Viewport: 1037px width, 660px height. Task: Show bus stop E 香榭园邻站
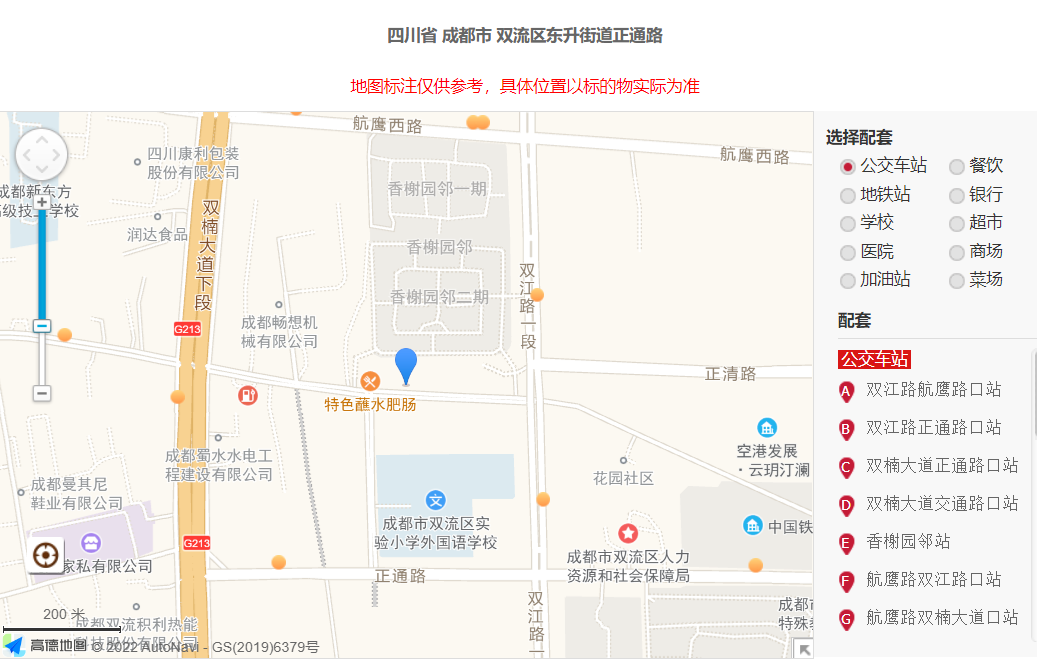(x=908, y=542)
